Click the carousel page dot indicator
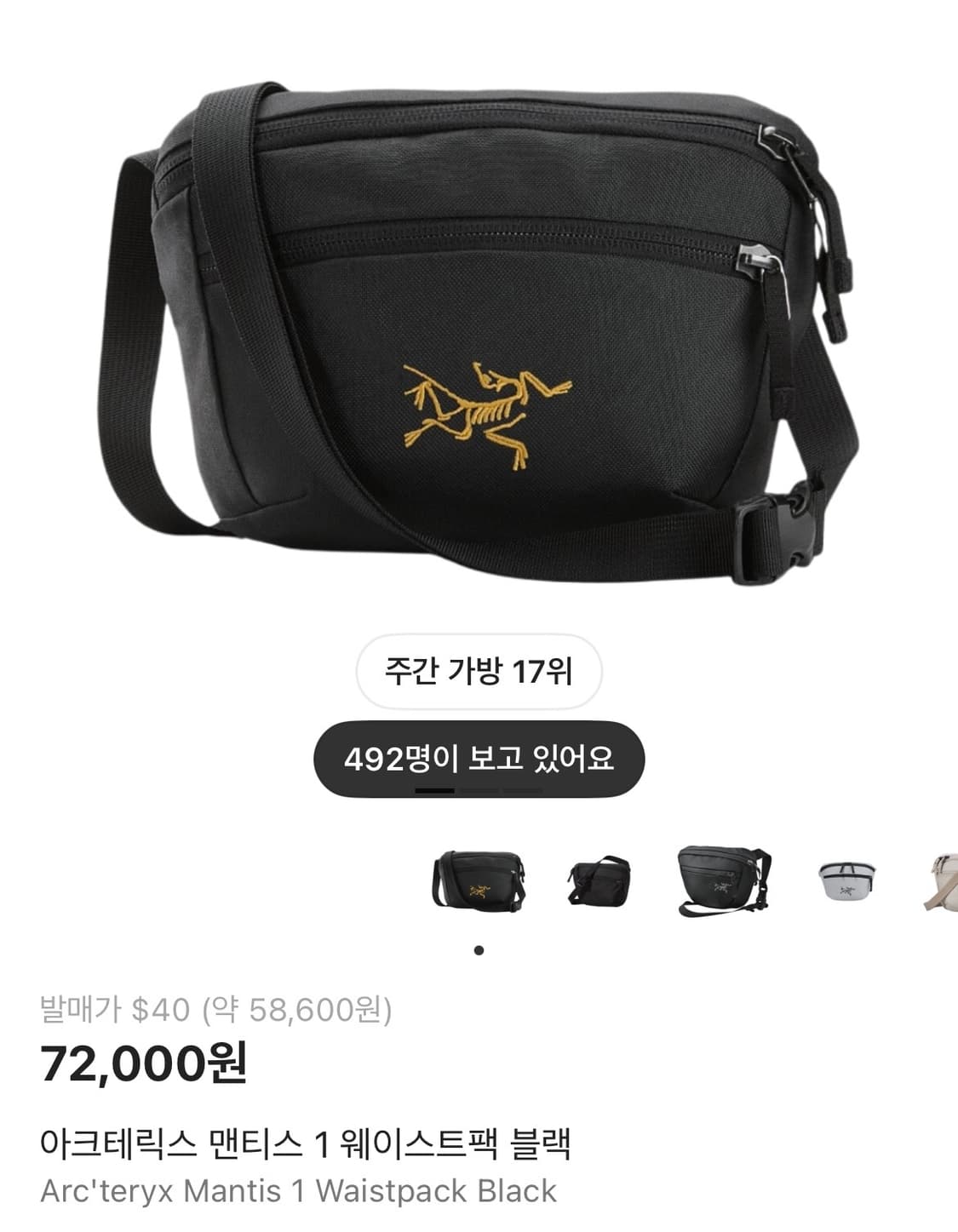This screenshot has height=1232, width=958. [x=479, y=949]
